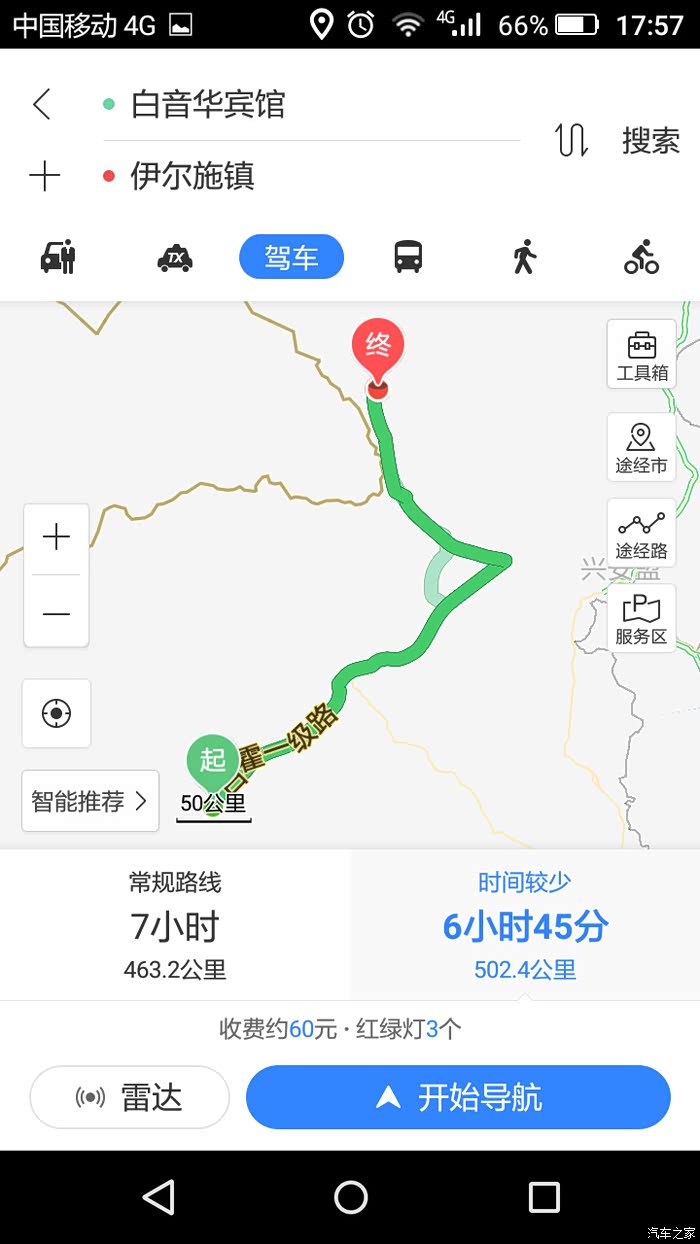Select the 驾车 driving tab
Screen dimensions: 700x1244
click(291, 258)
